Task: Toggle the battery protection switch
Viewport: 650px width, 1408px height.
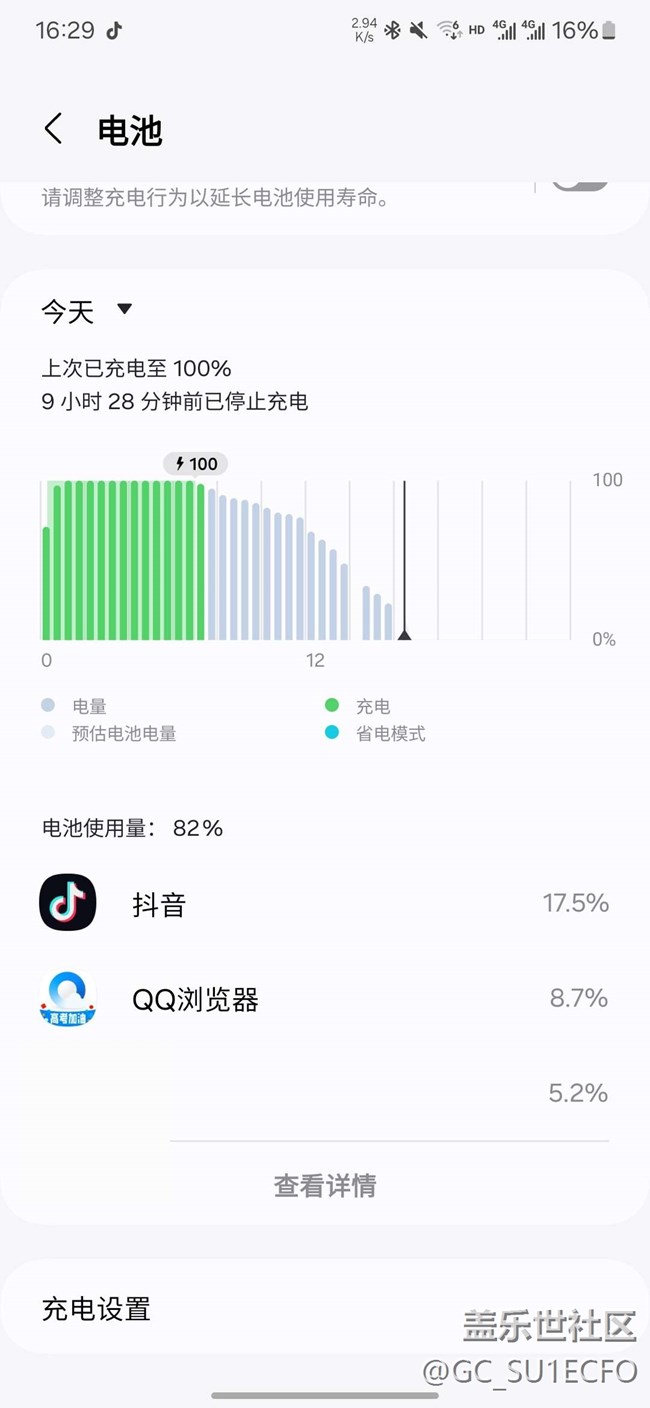Action: pyautogui.click(x=581, y=183)
